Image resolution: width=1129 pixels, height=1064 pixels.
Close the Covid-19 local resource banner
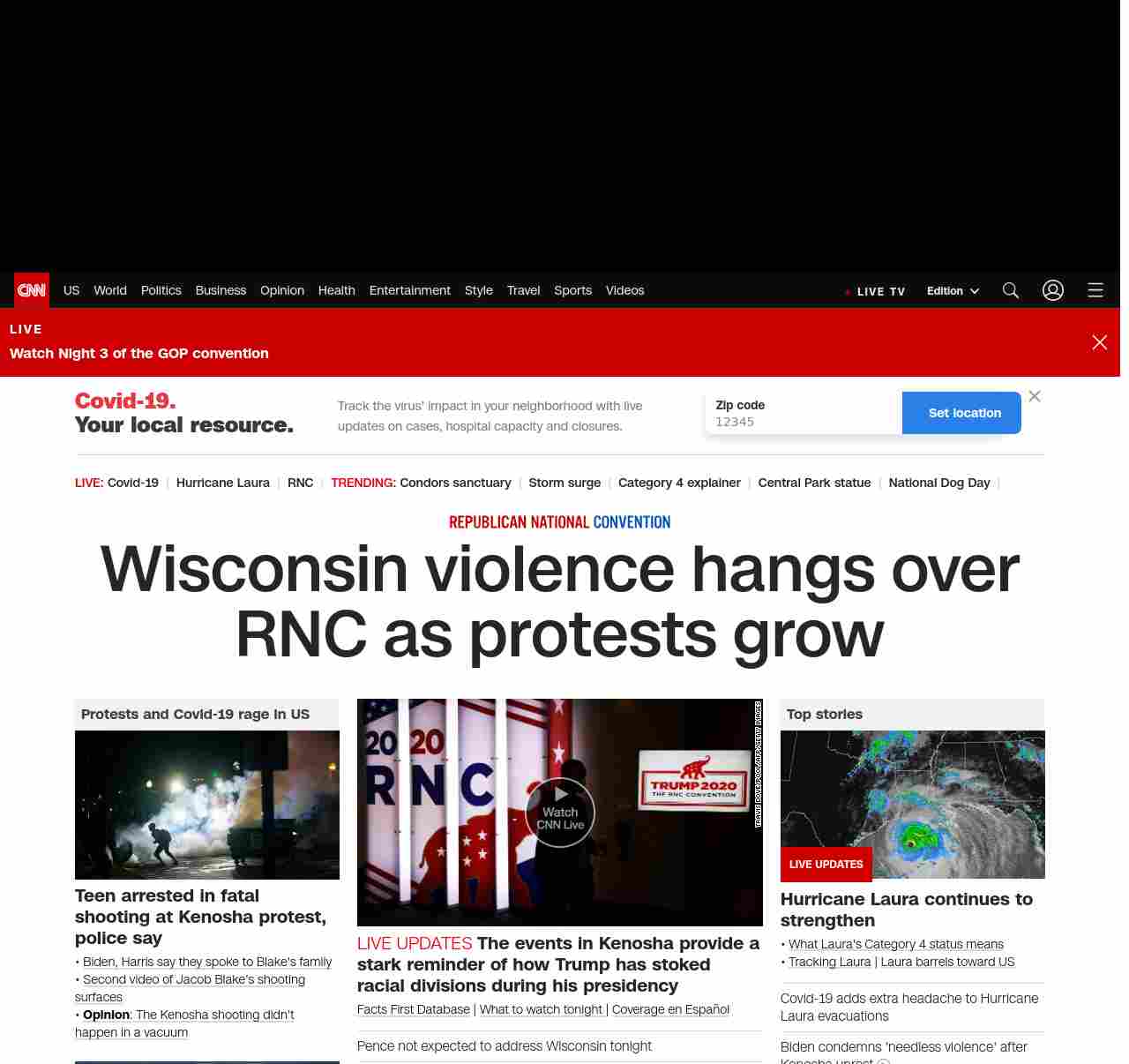coord(1035,396)
